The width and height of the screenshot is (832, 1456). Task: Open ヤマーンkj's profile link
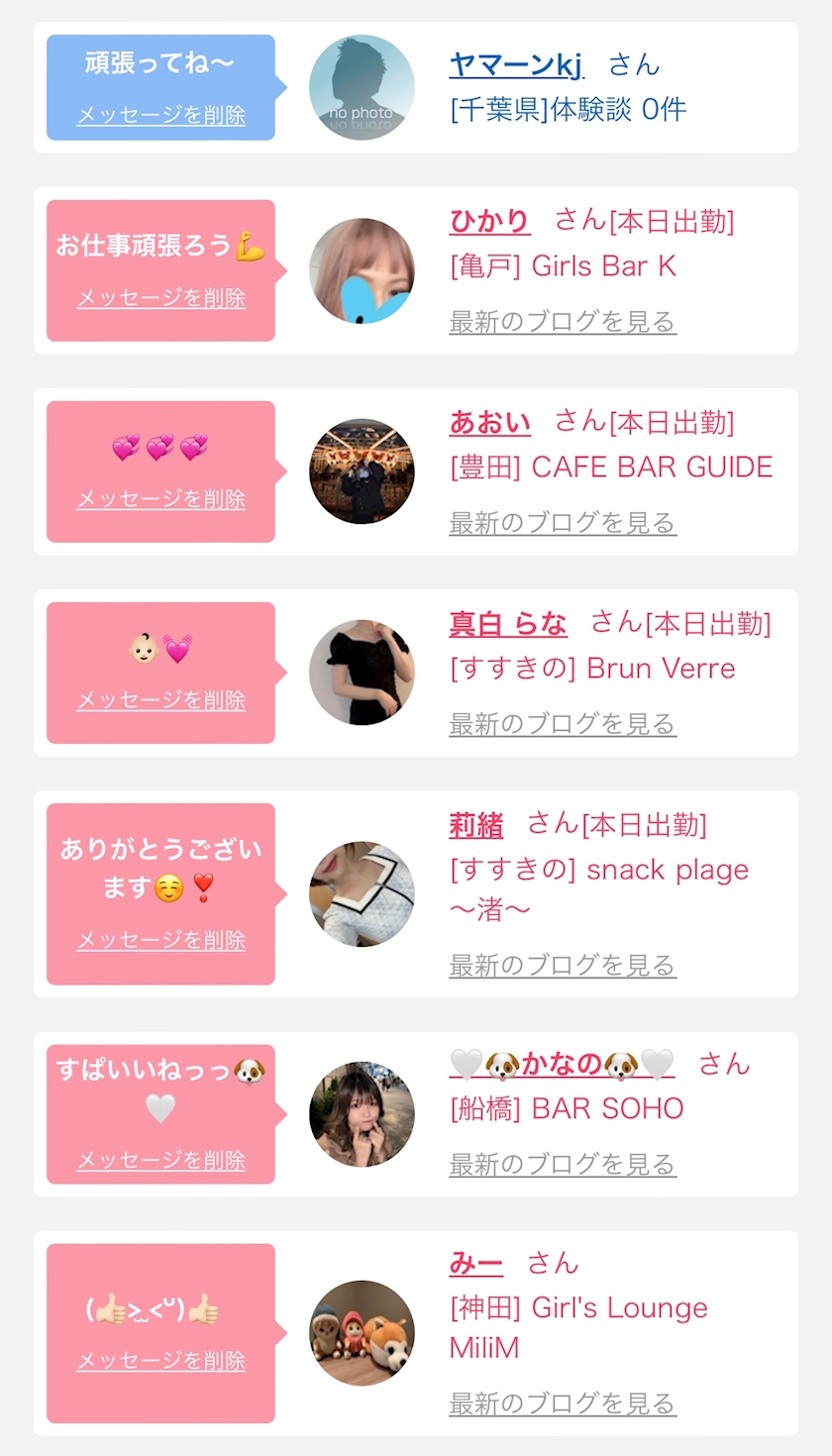click(515, 65)
